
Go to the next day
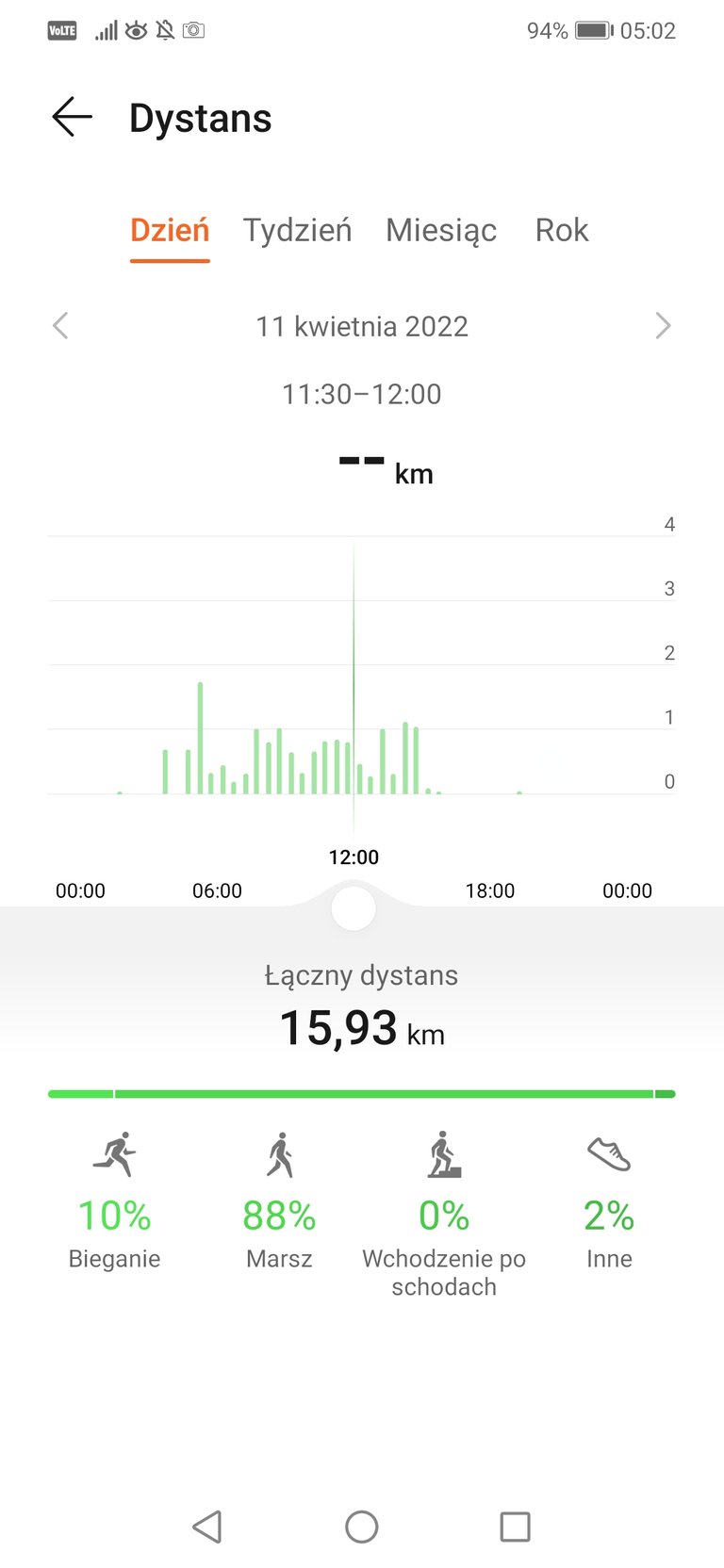click(x=663, y=326)
